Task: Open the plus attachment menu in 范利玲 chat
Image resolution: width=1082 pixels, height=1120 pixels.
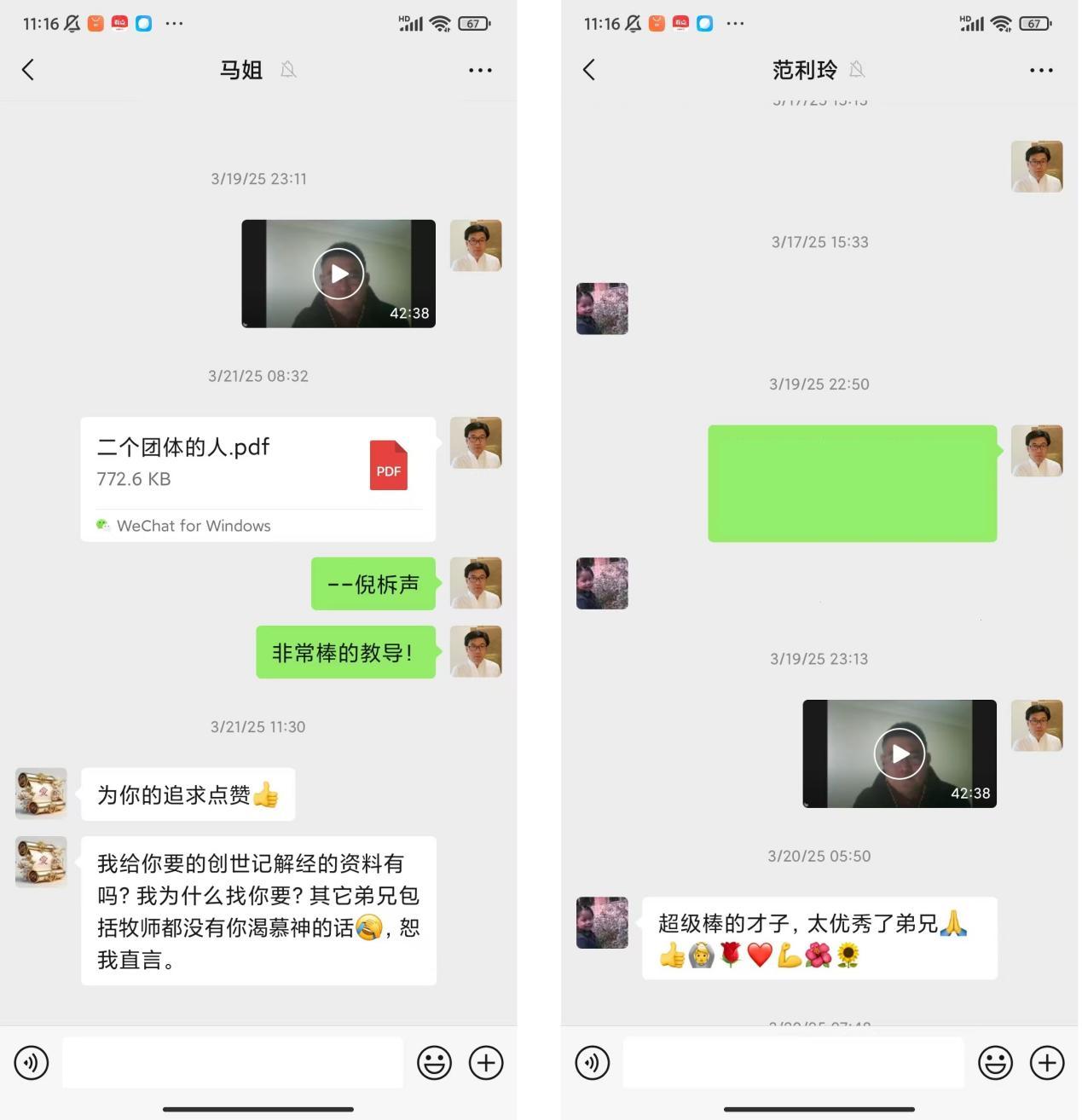Action: click(1047, 1063)
